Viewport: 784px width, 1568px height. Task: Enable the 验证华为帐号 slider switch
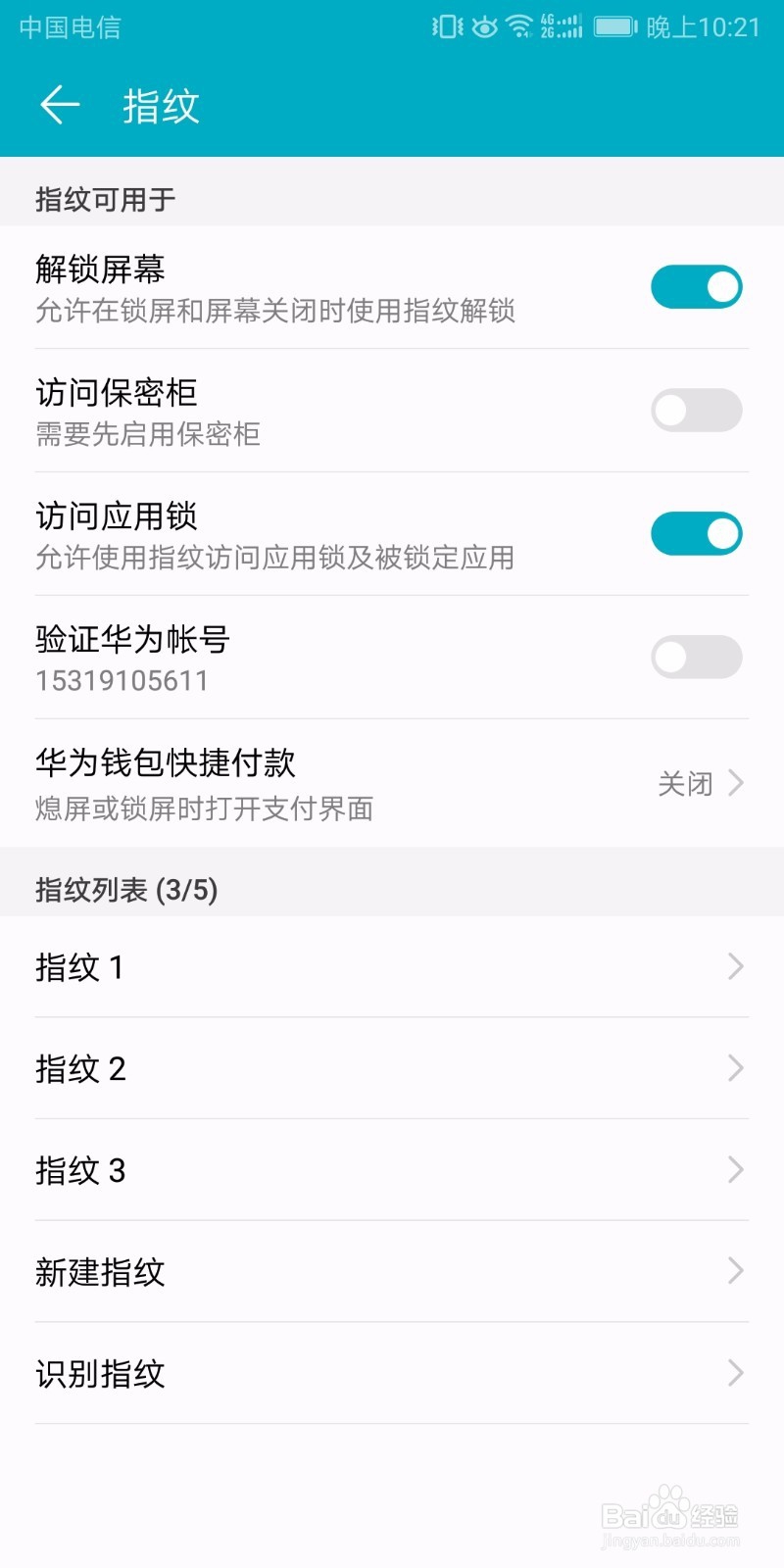[697, 657]
